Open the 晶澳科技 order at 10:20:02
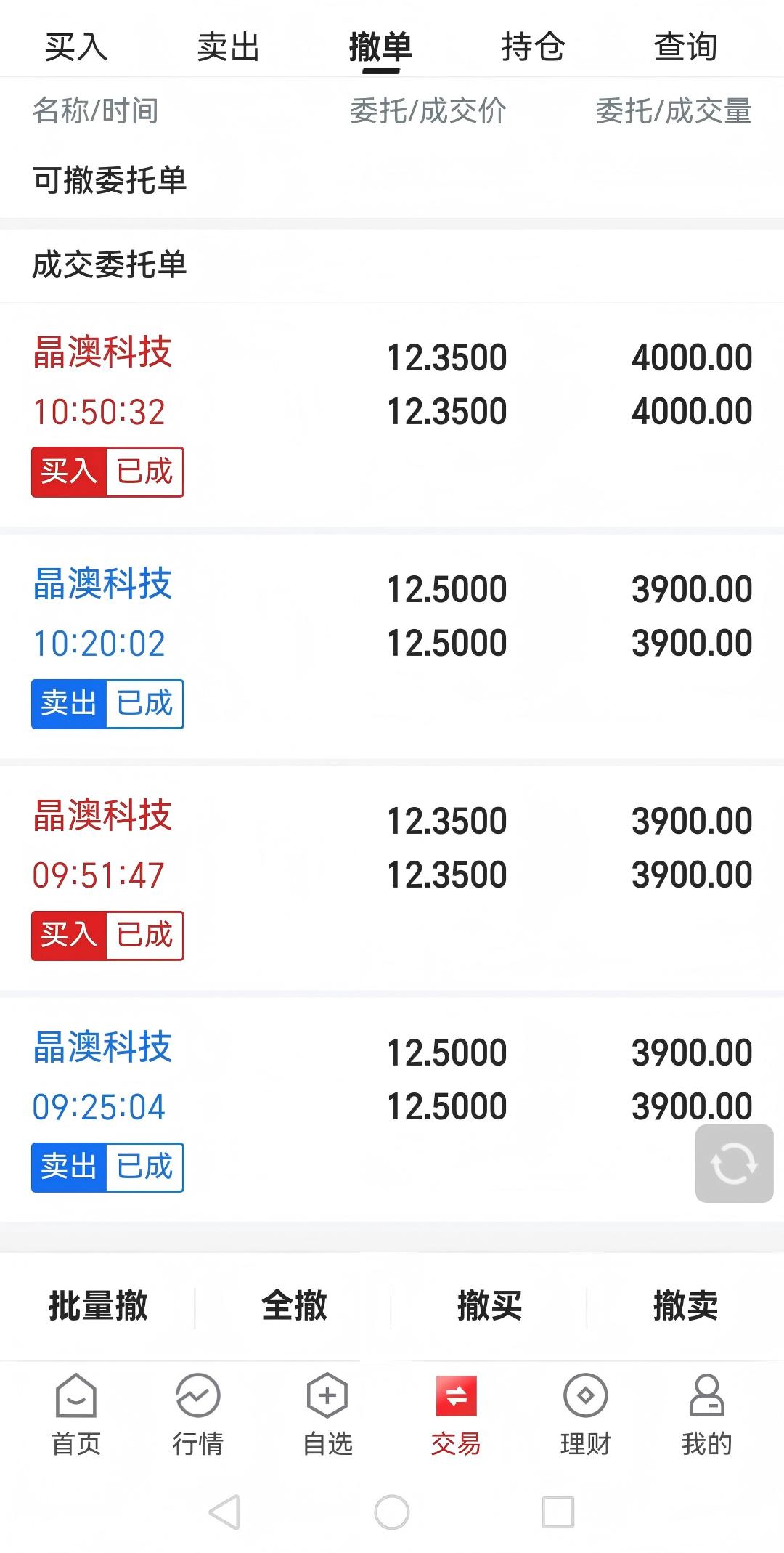 tap(392, 646)
